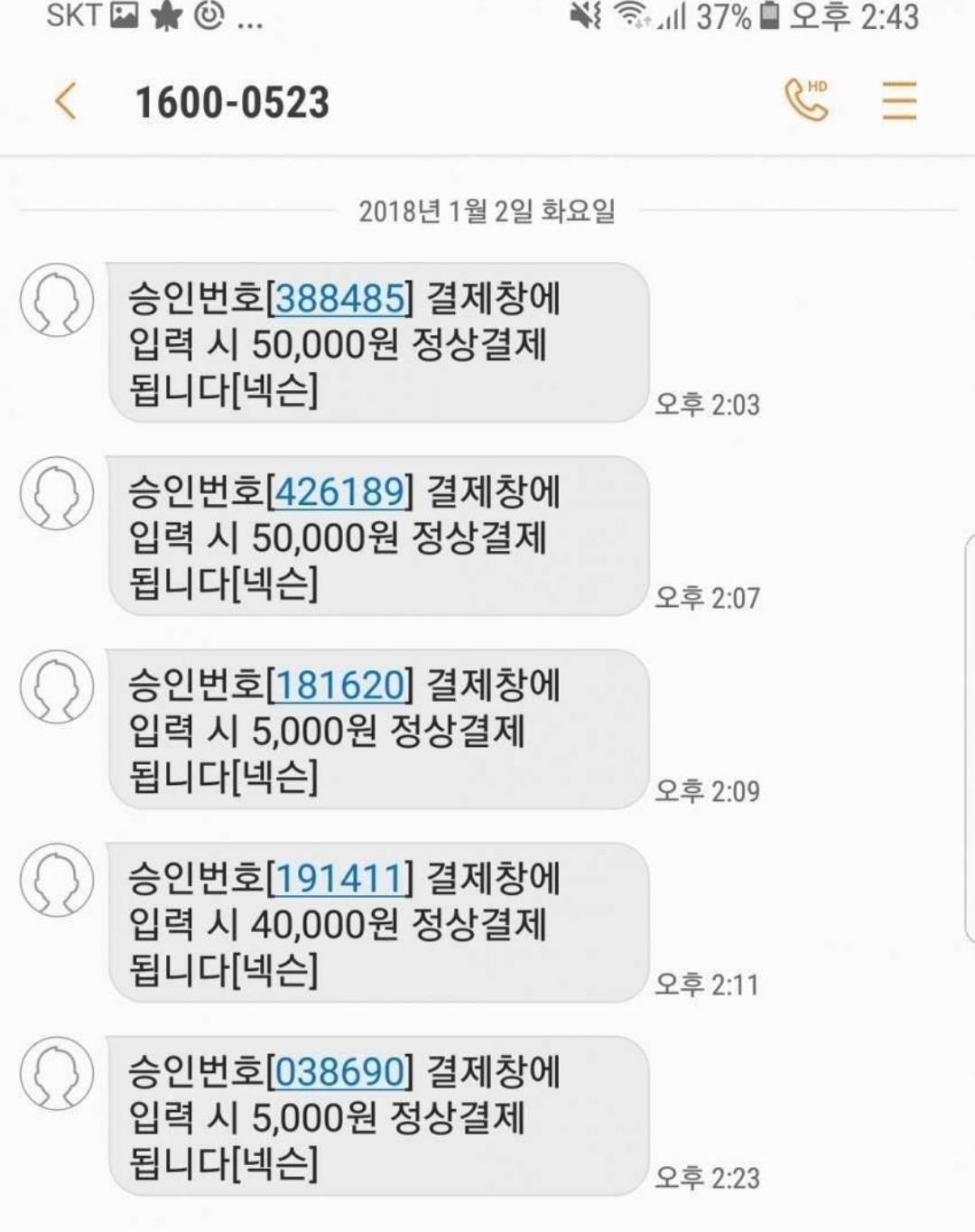Go back to the message list
The height and width of the screenshot is (1232, 975).
pos(65,100)
